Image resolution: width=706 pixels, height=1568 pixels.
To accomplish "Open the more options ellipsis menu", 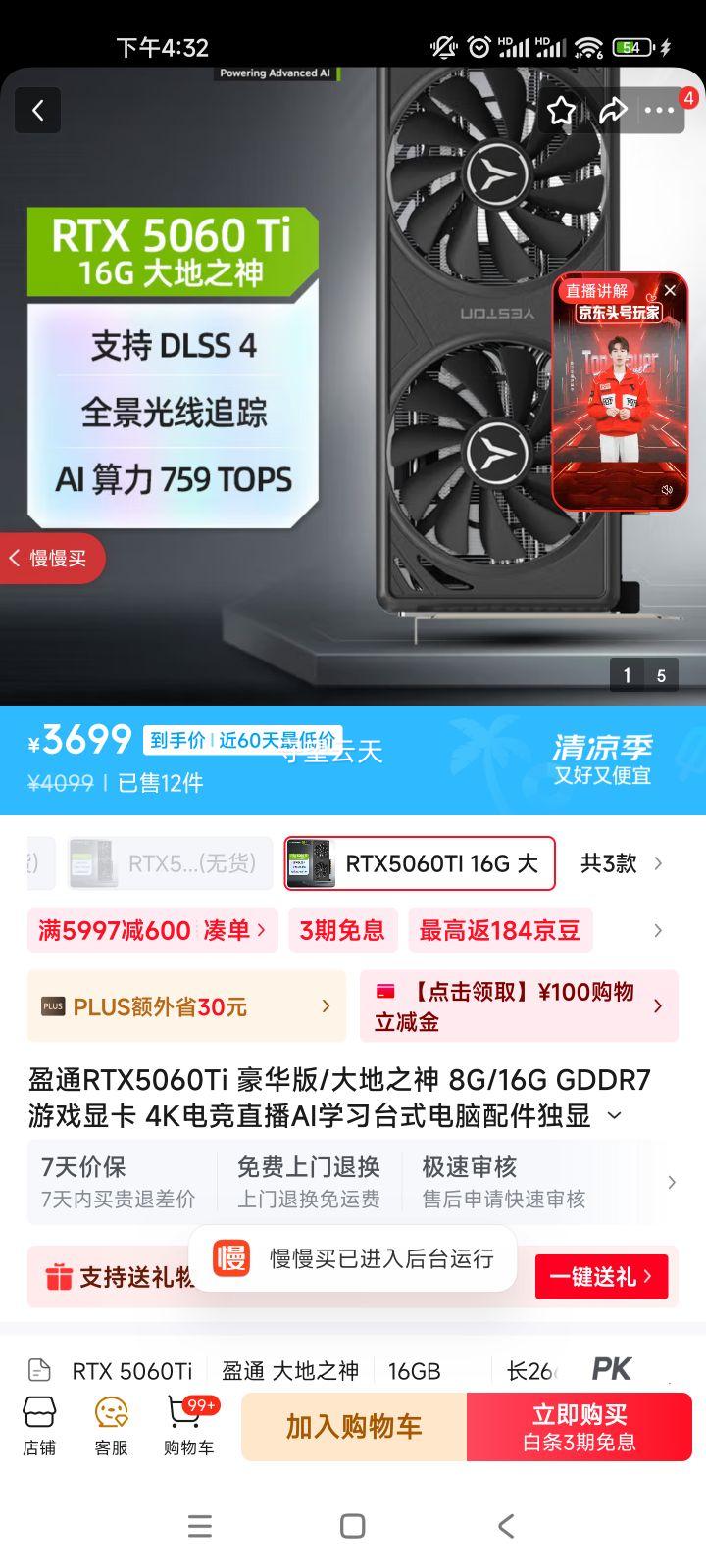I will (661, 111).
